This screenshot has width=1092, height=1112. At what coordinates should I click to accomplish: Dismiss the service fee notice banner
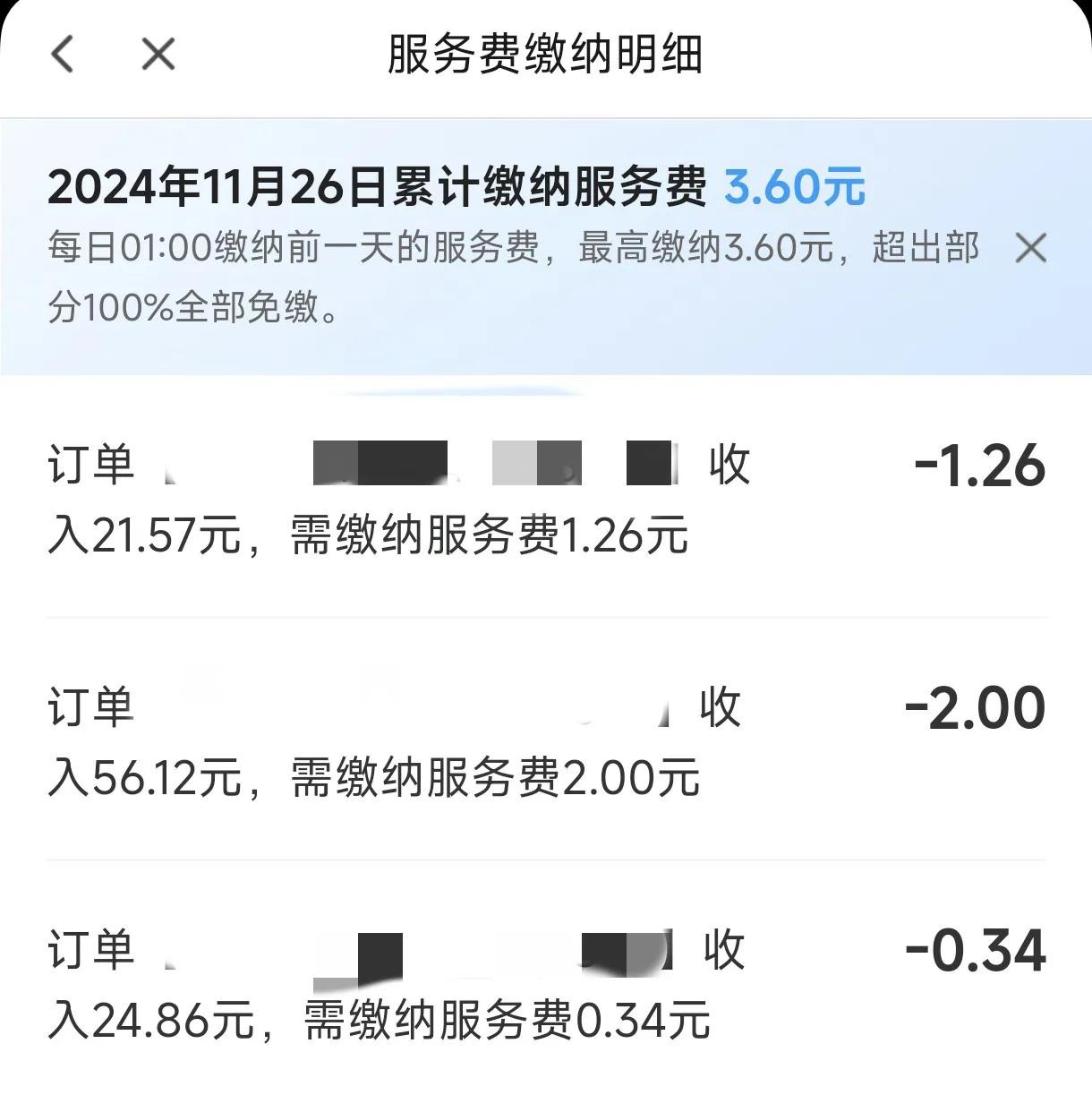[1030, 248]
